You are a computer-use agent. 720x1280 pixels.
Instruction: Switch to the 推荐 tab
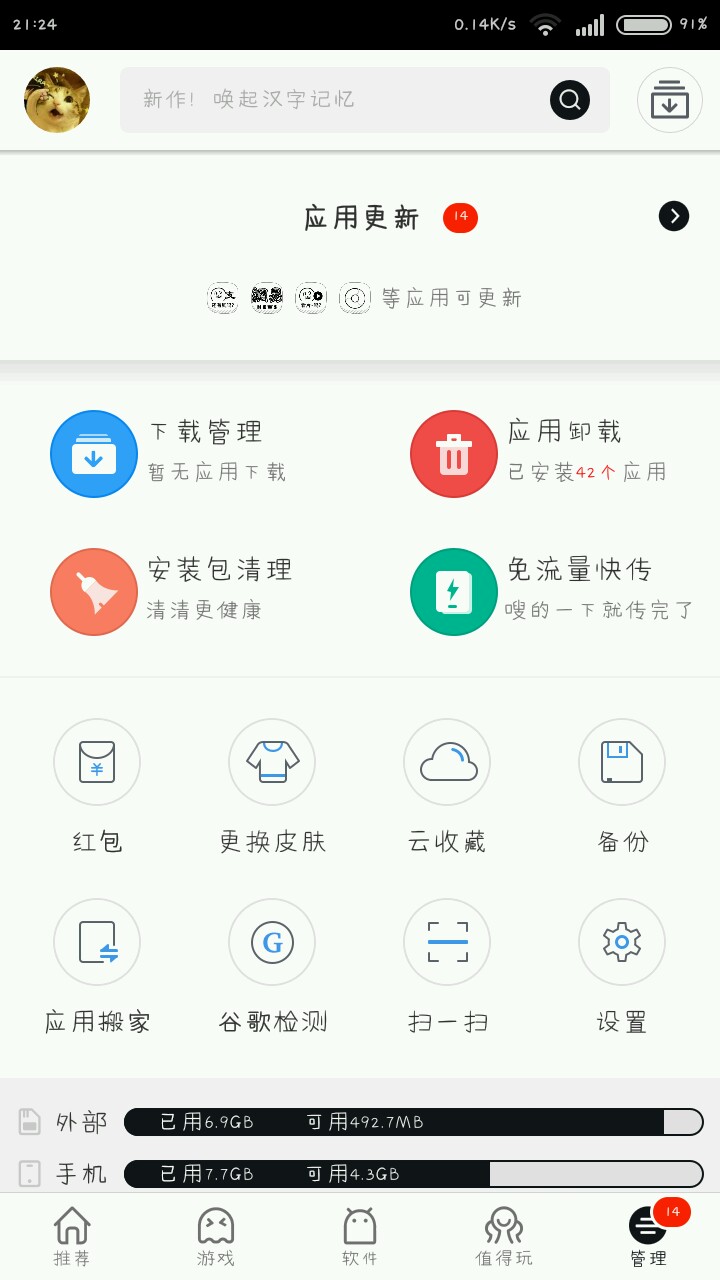click(x=72, y=1236)
